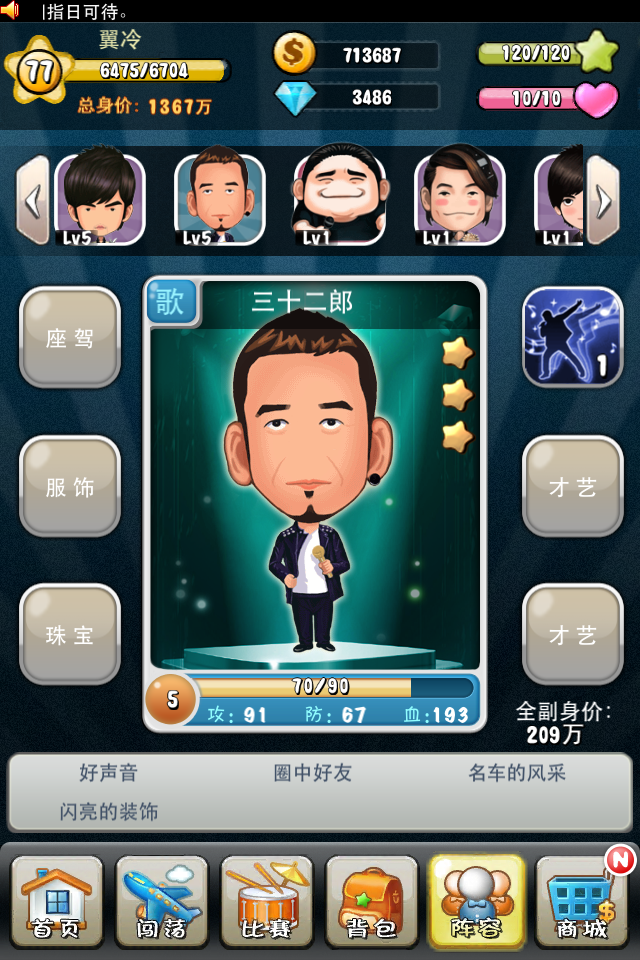Select the long-haired laughing Lv1 avatar
Image resolution: width=640 pixels, height=960 pixels.
[x=339, y=197]
